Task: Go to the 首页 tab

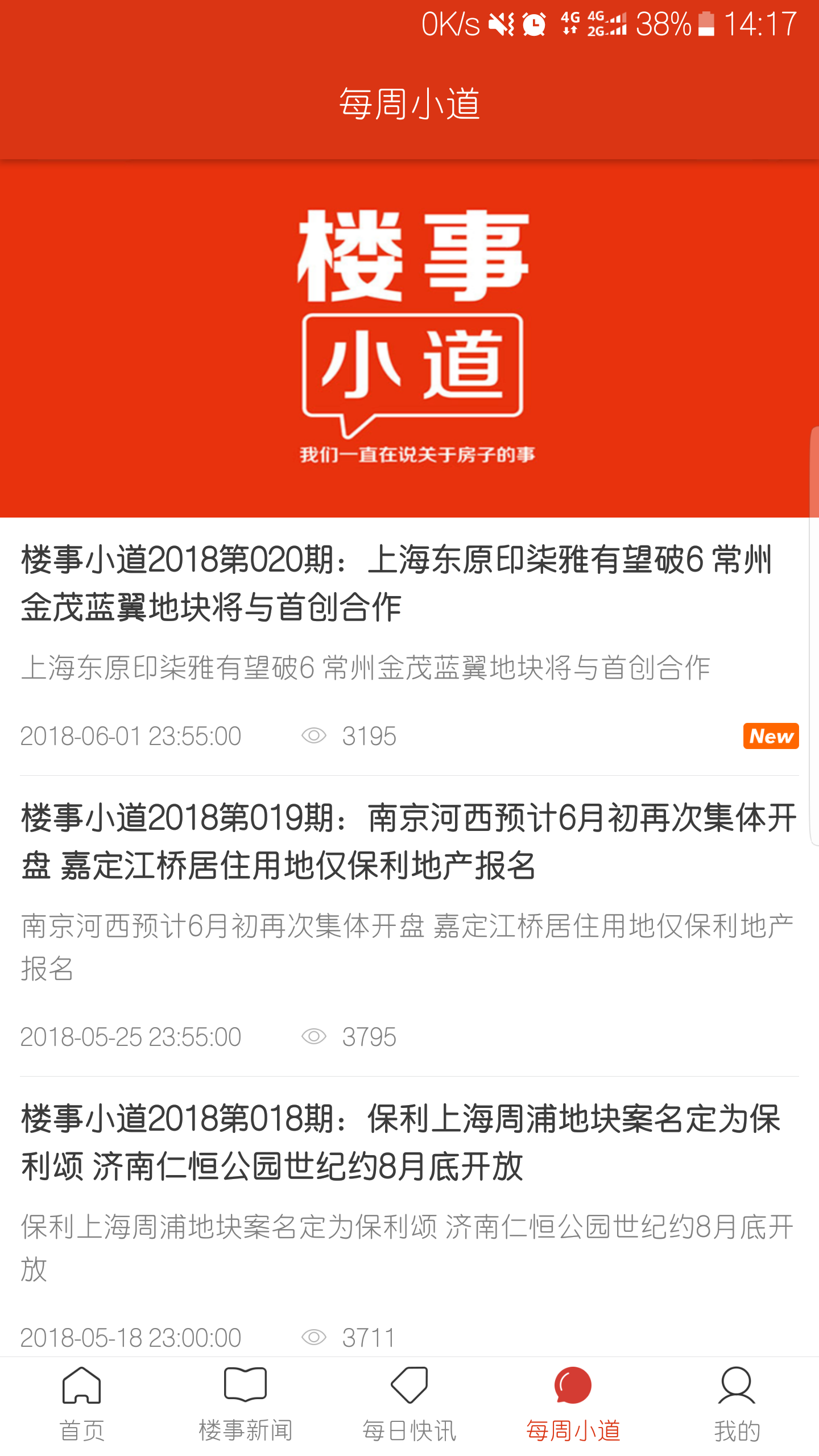Action: coord(82,1406)
